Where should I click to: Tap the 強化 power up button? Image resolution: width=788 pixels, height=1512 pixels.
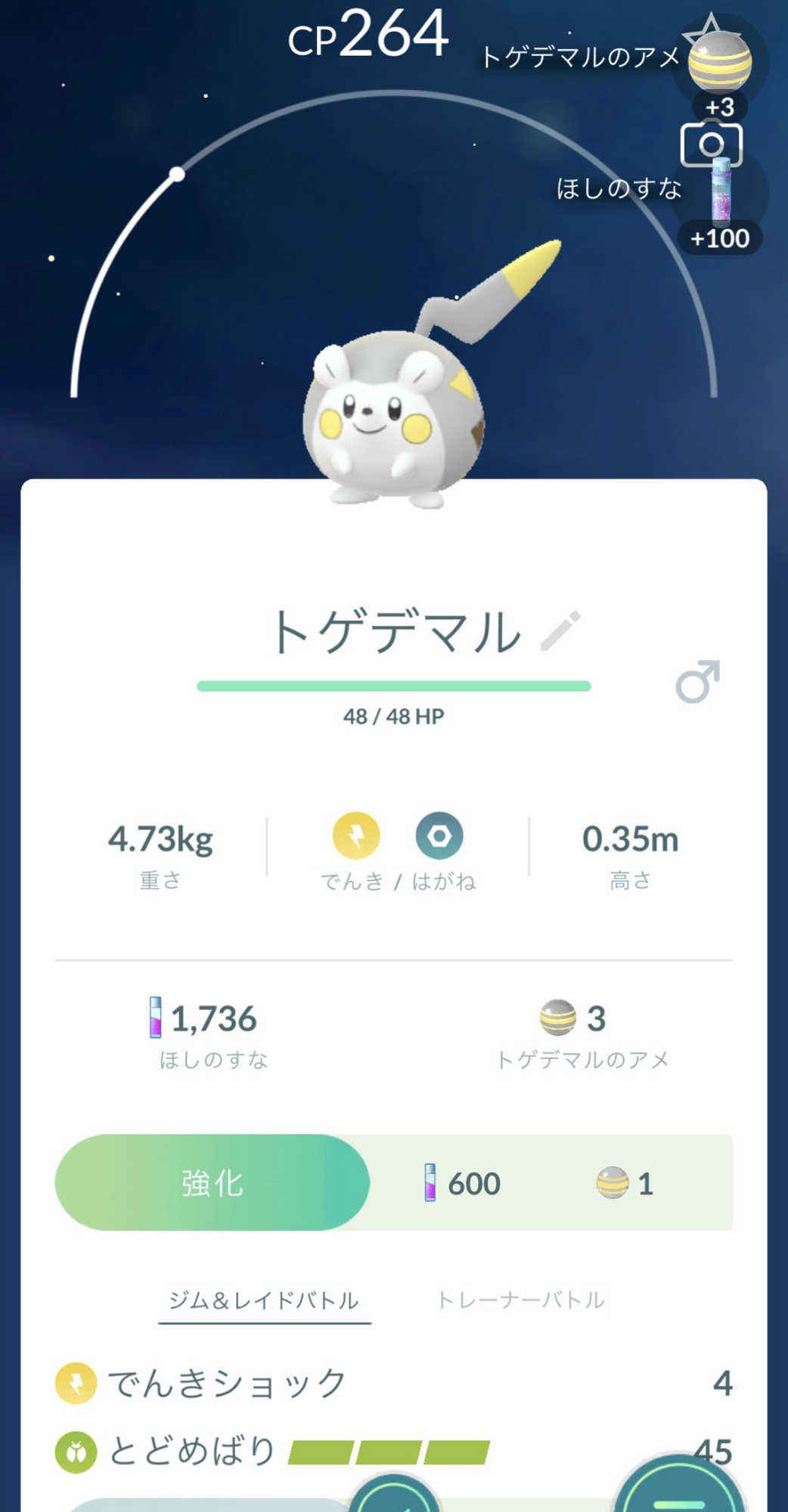[x=213, y=1182]
